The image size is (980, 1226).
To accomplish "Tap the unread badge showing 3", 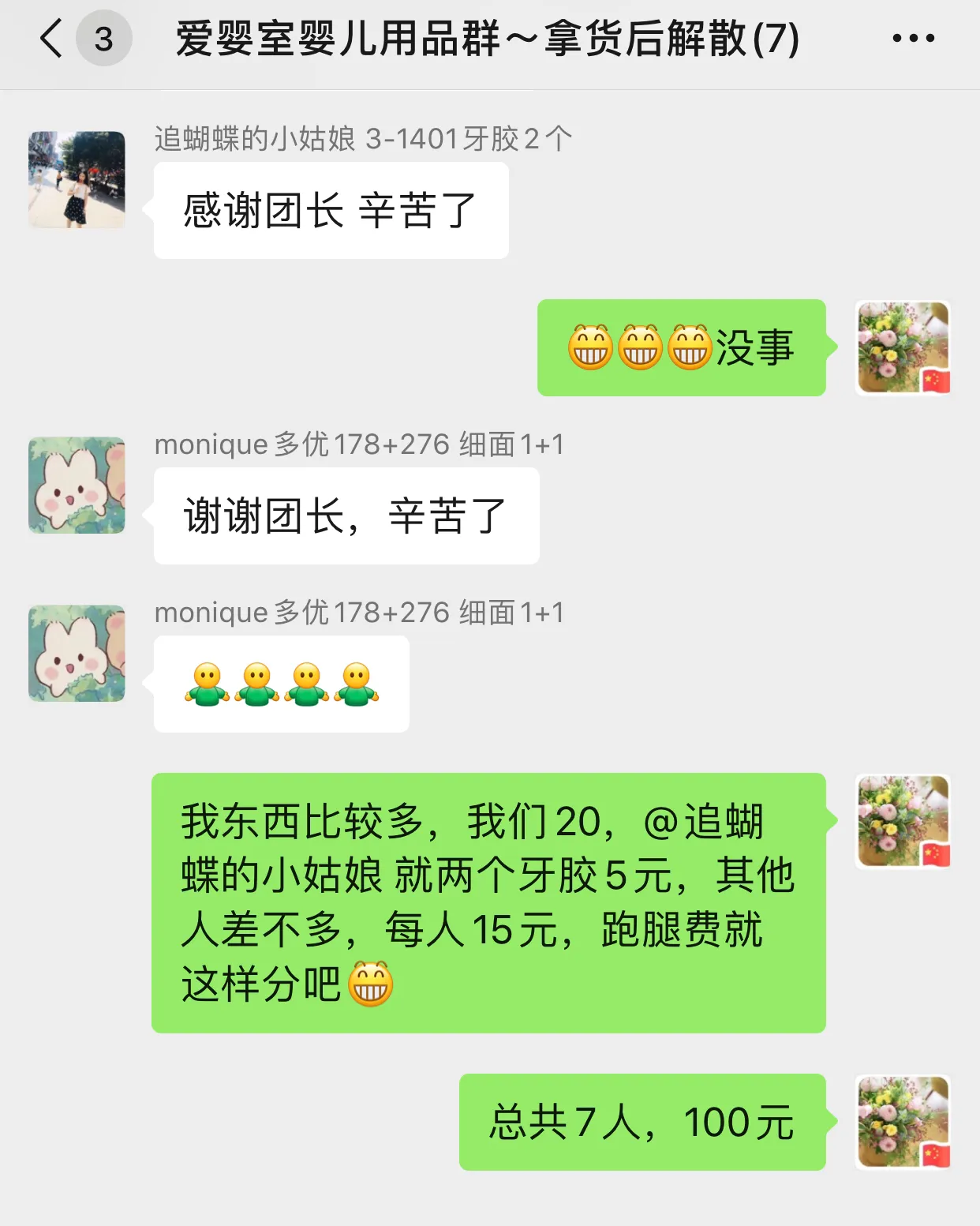I will [x=103, y=38].
